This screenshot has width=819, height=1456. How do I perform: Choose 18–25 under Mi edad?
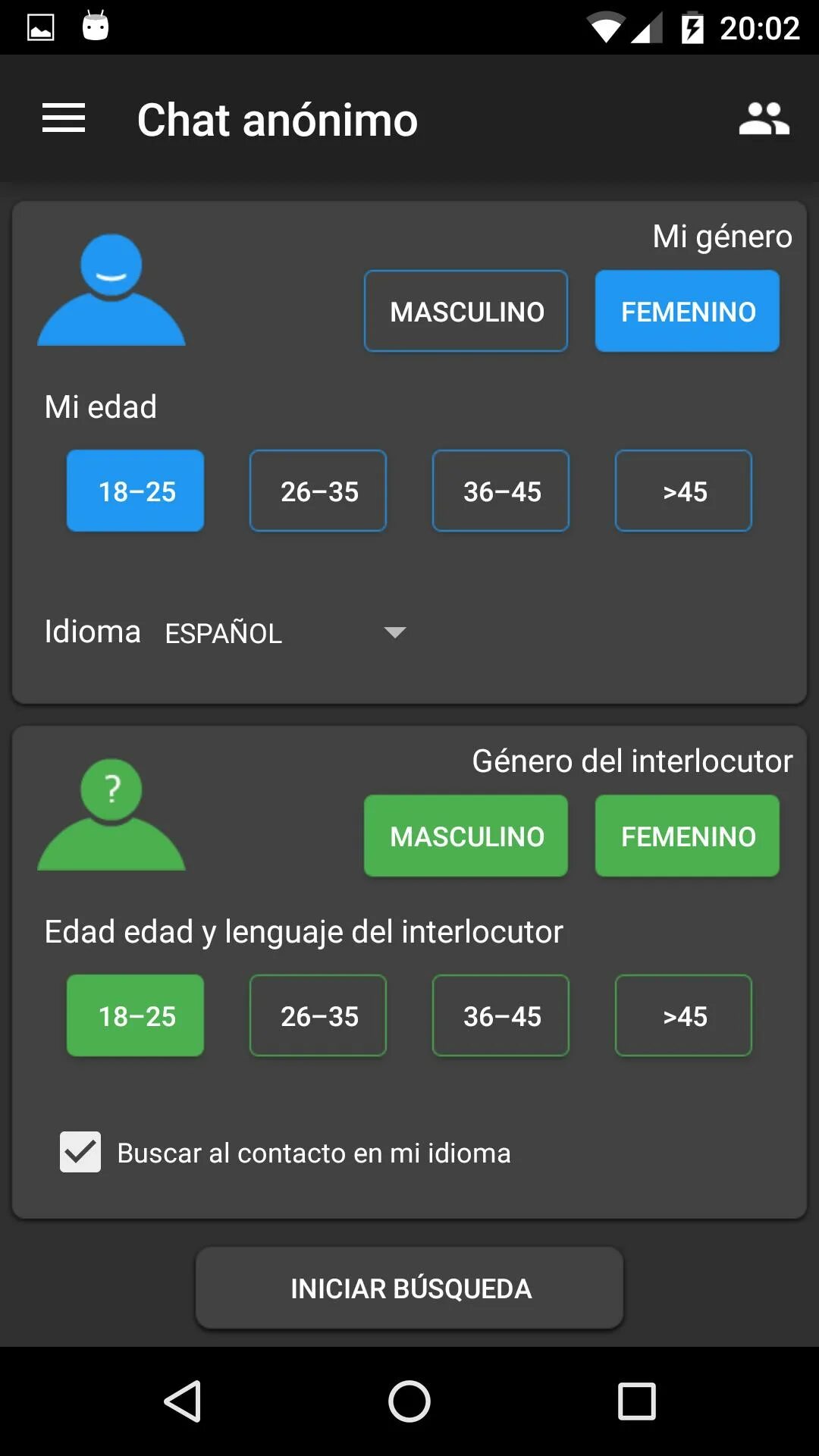click(136, 491)
